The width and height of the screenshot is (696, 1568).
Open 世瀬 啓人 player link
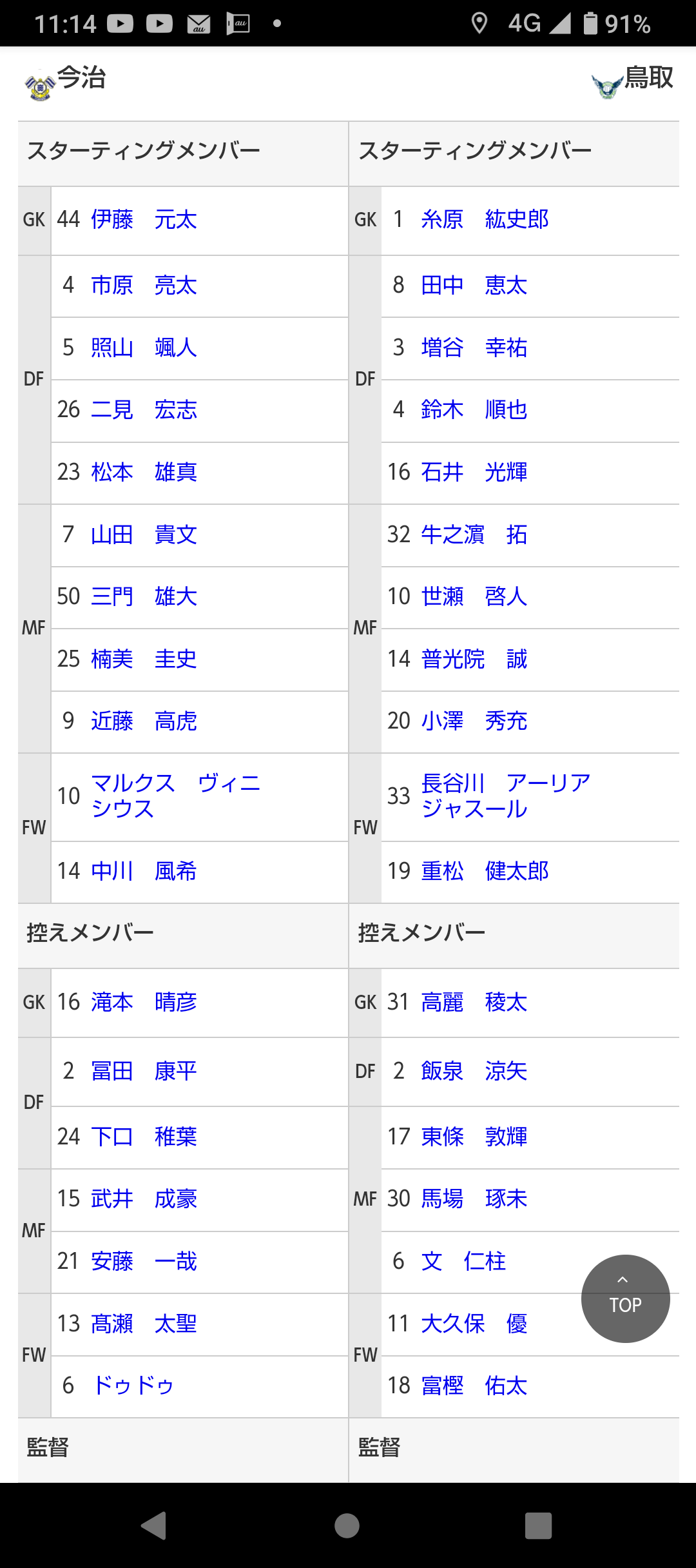pos(474,596)
